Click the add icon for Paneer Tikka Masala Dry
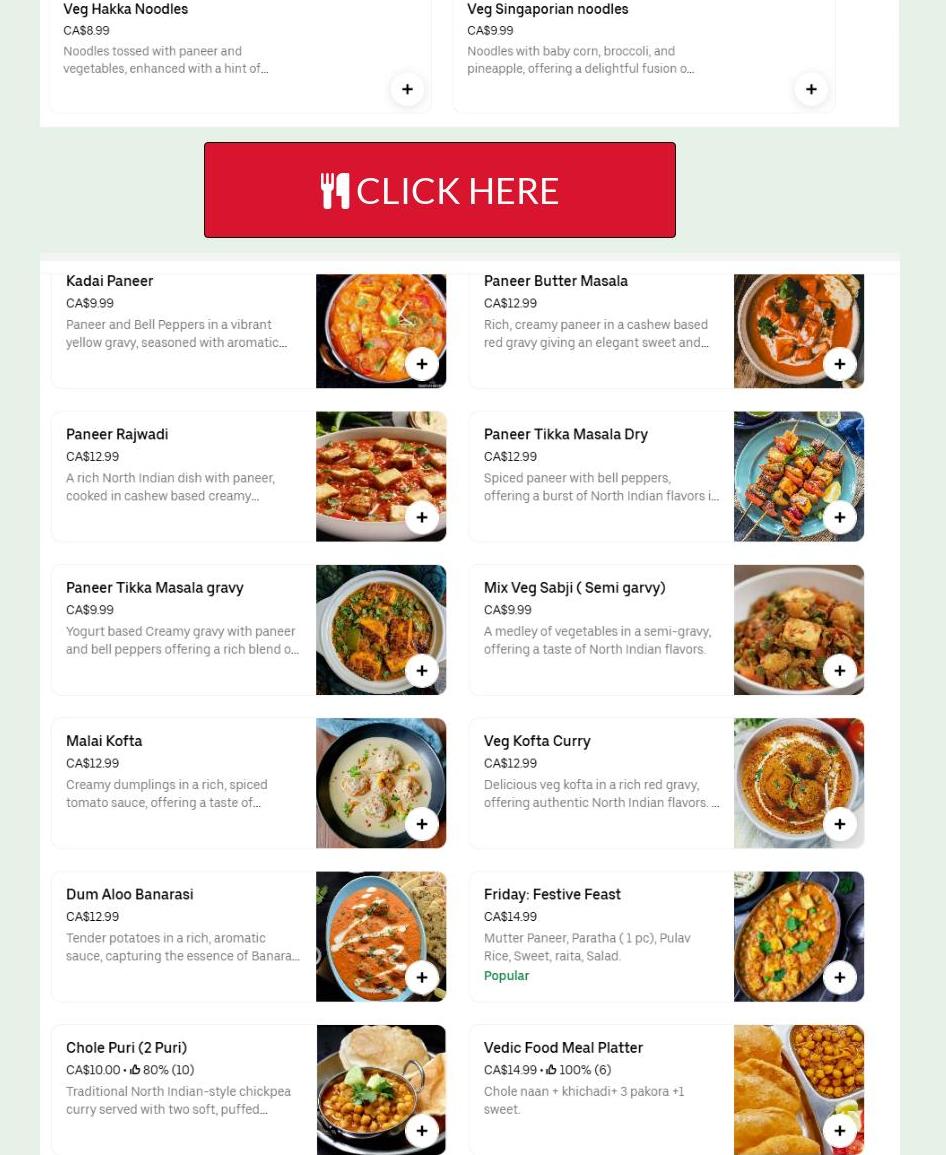Screen dimensions: 946x1155 [839, 517]
